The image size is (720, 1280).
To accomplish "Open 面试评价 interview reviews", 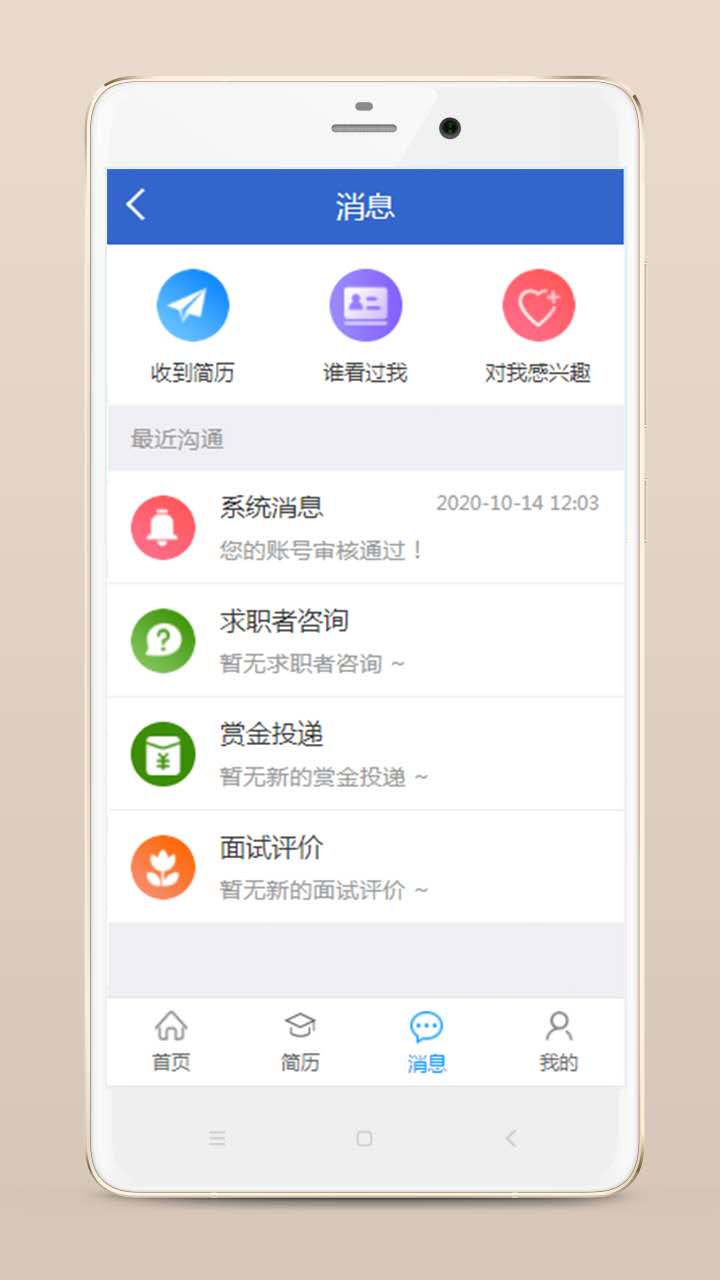I will pos(365,866).
